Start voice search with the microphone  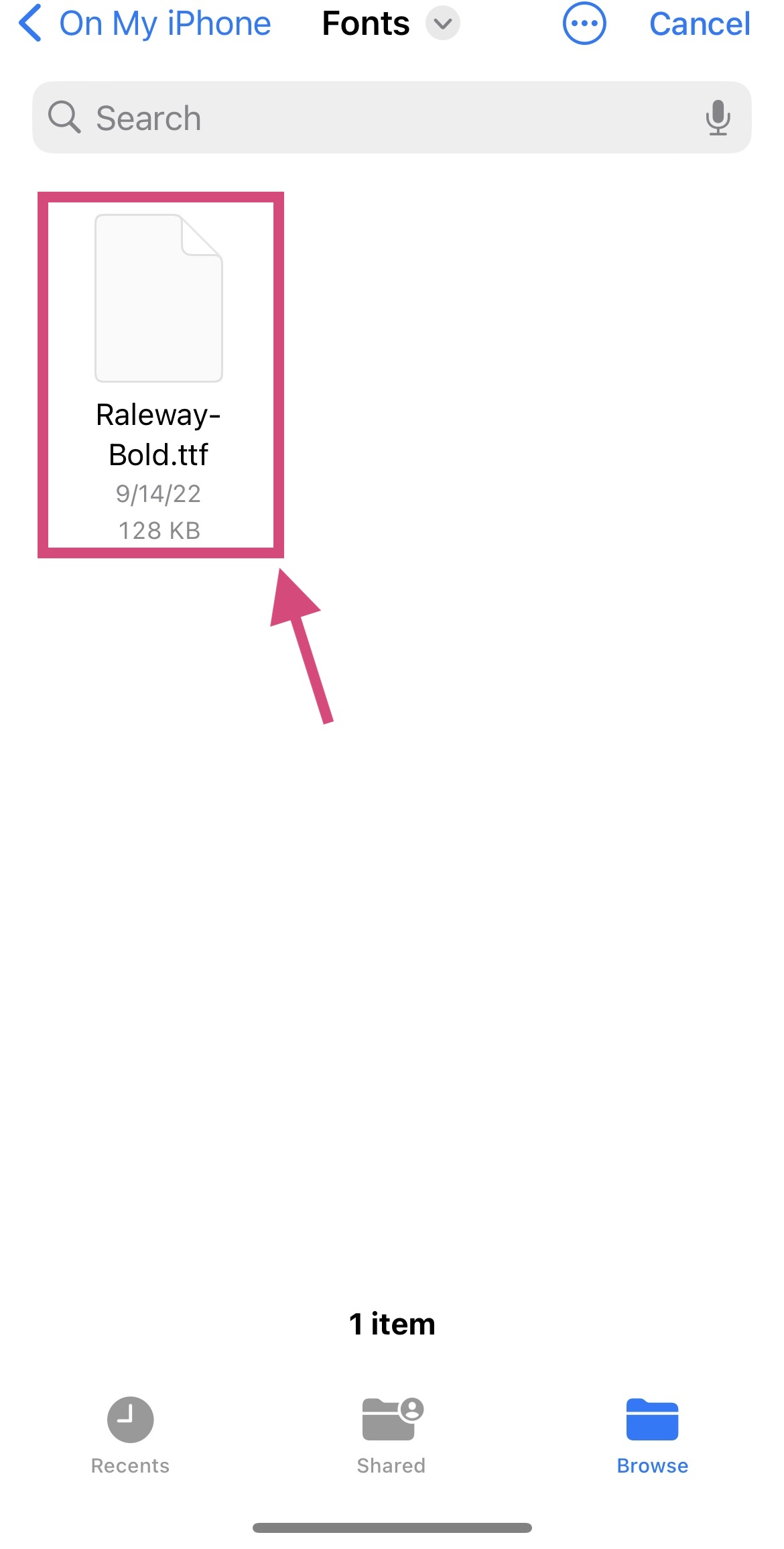[x=718, y=118]
